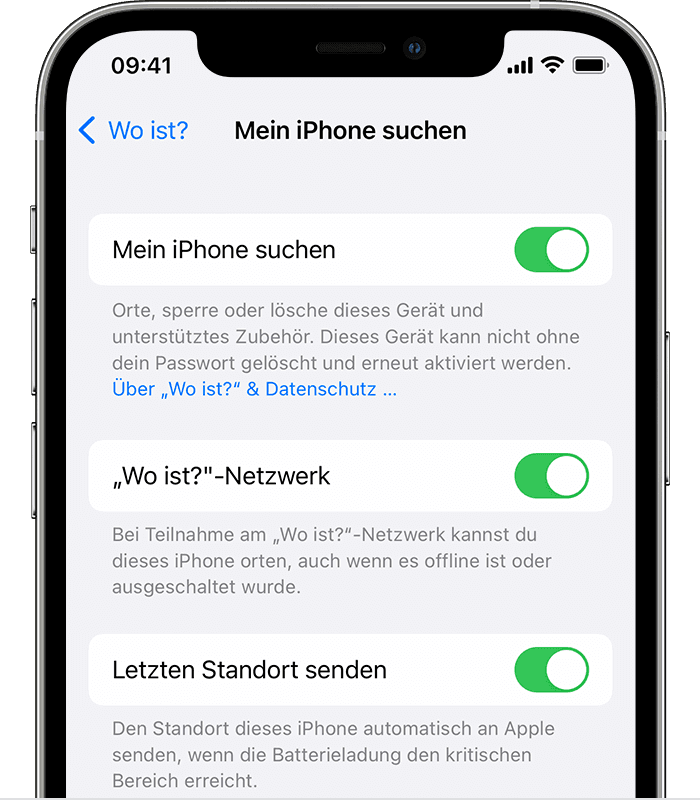Viewport: 700px width, 800px height.
Task: Switch off Letzten Standort senden
Action: [551, 670]
